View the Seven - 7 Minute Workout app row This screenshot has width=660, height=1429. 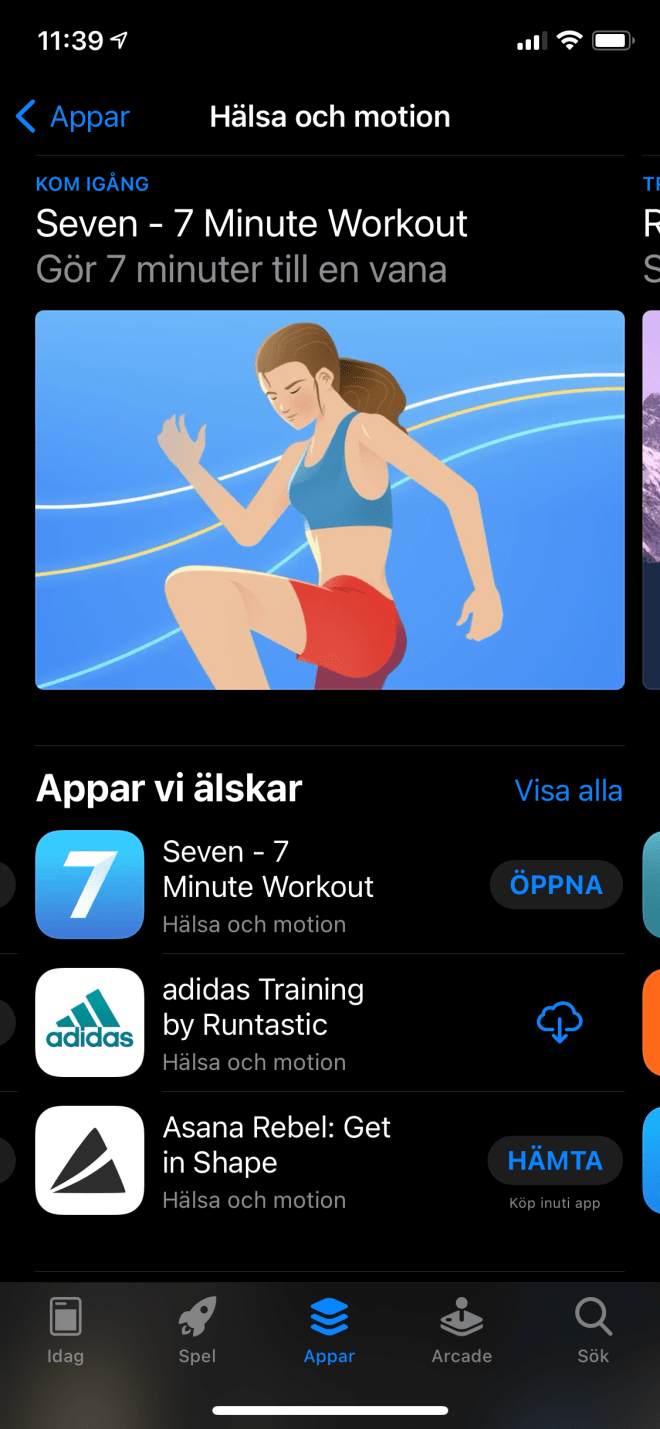point(270,885)
